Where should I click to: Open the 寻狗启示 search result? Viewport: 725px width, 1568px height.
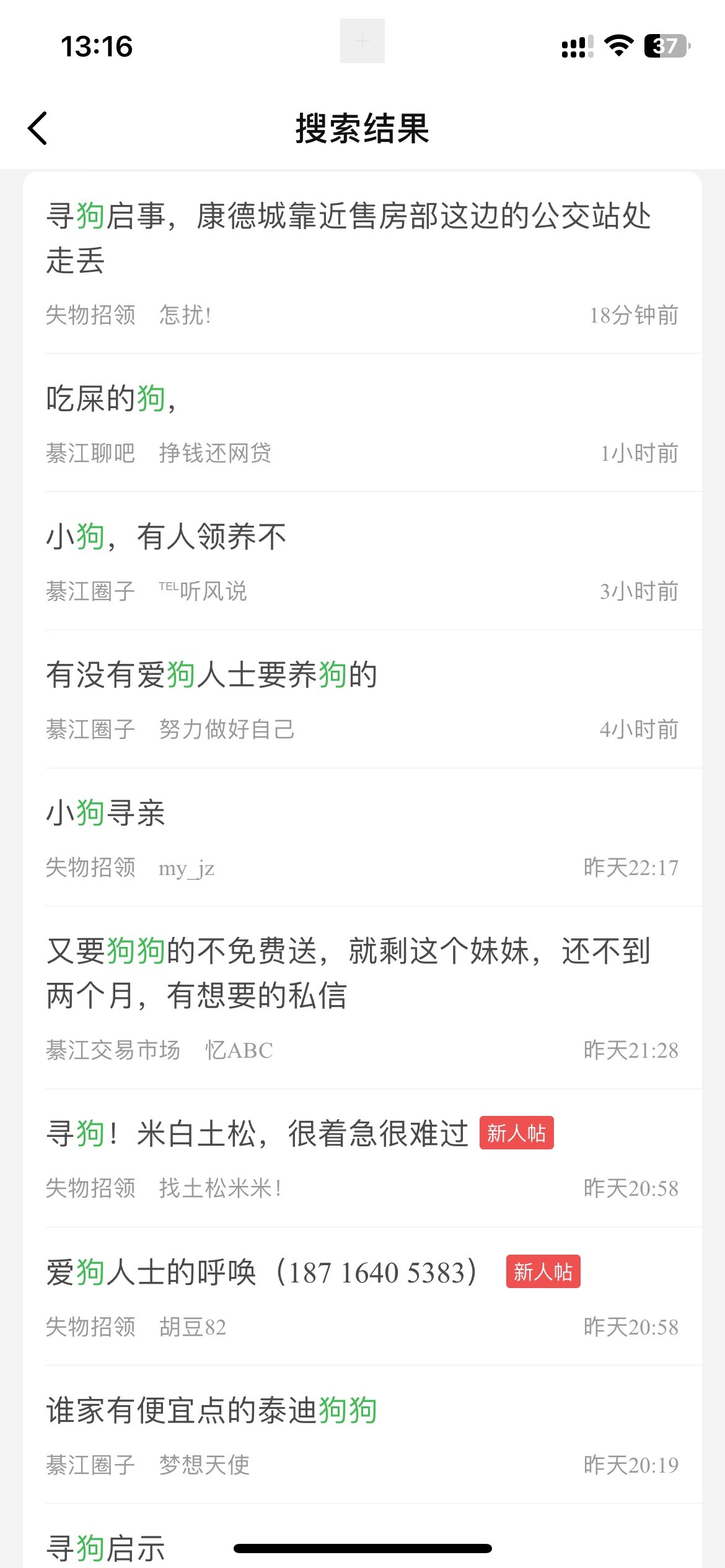[x=106, y=1548]
